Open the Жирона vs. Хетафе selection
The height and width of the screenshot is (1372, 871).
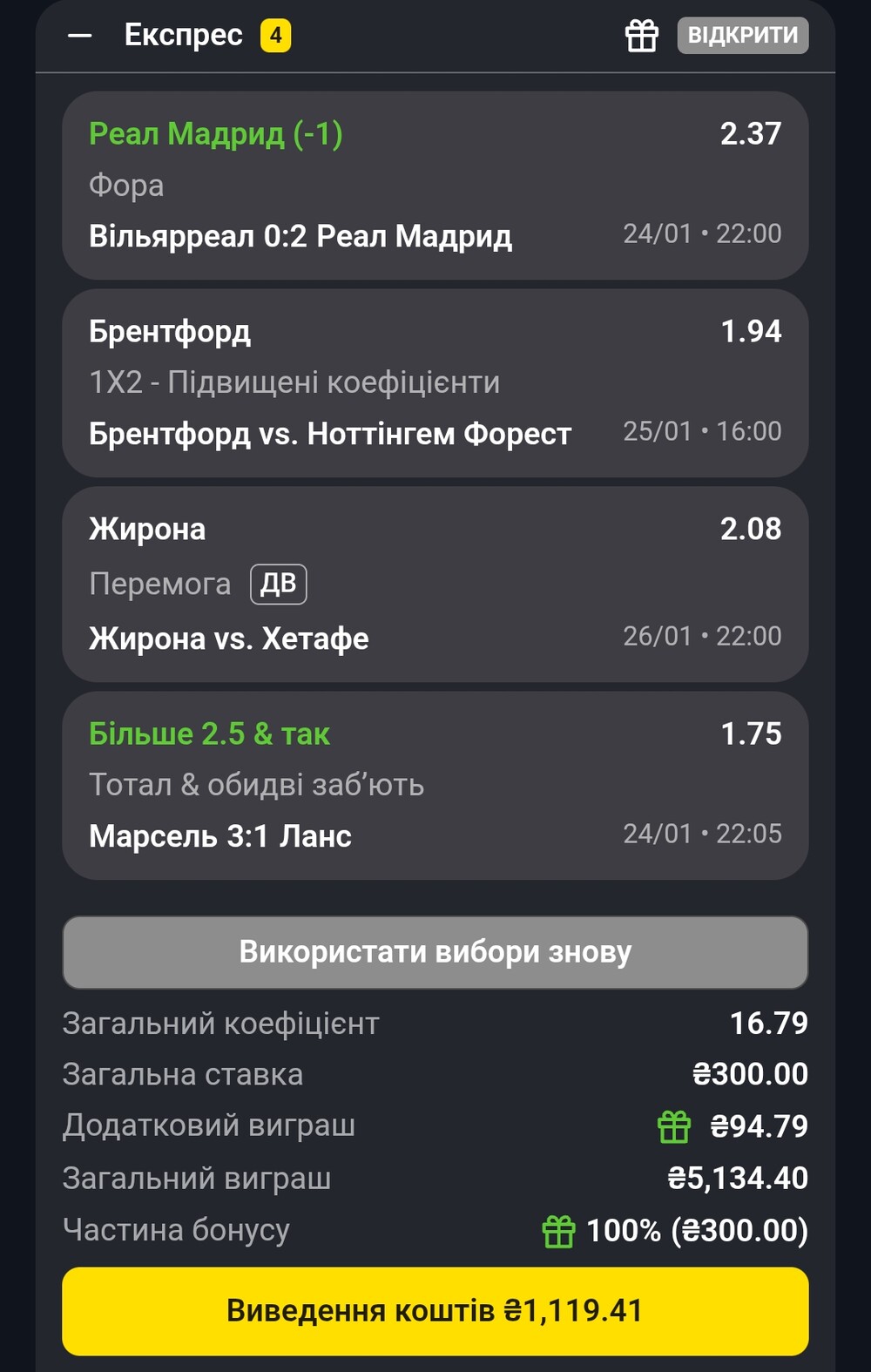coord(435,584)
